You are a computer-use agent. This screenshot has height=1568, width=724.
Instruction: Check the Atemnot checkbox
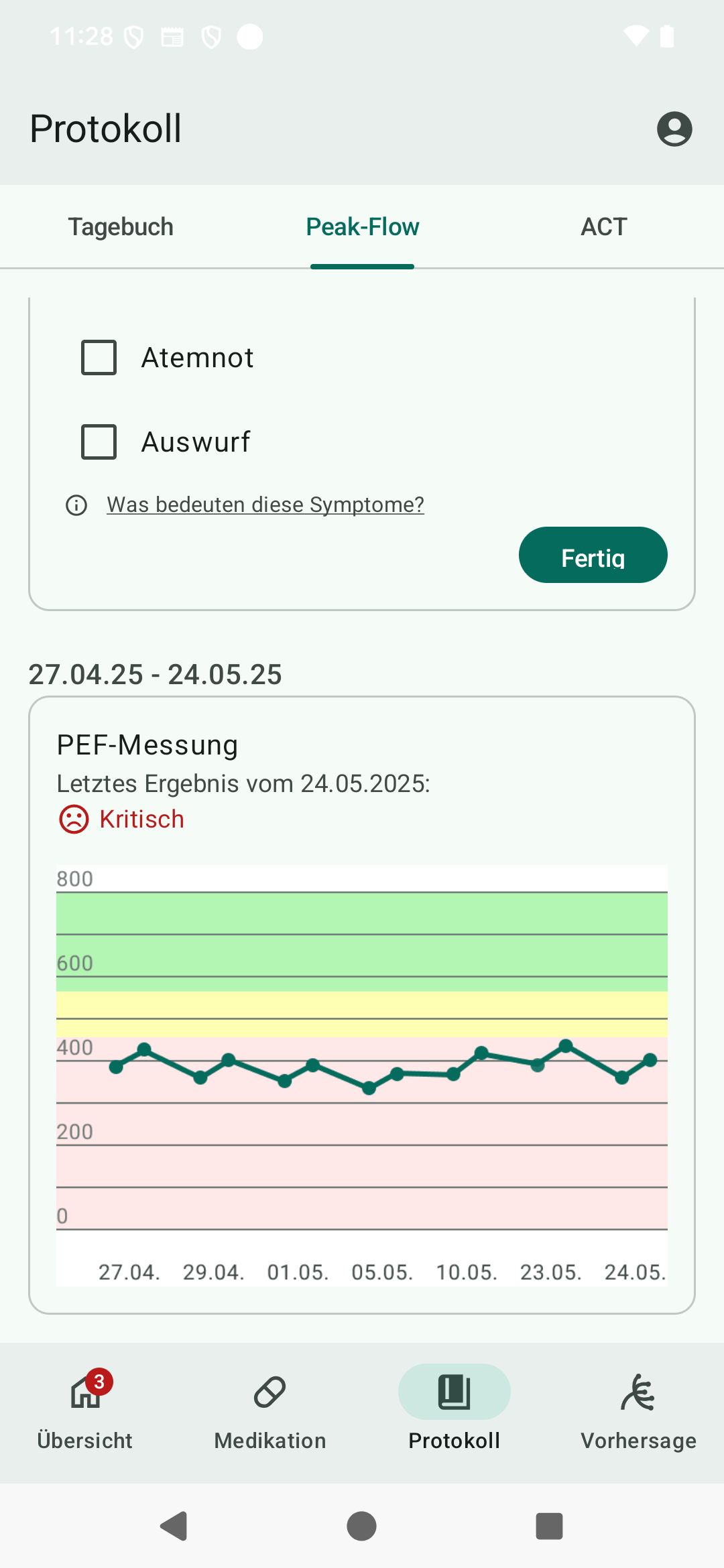pyautogui.click(x=99, y=357)
